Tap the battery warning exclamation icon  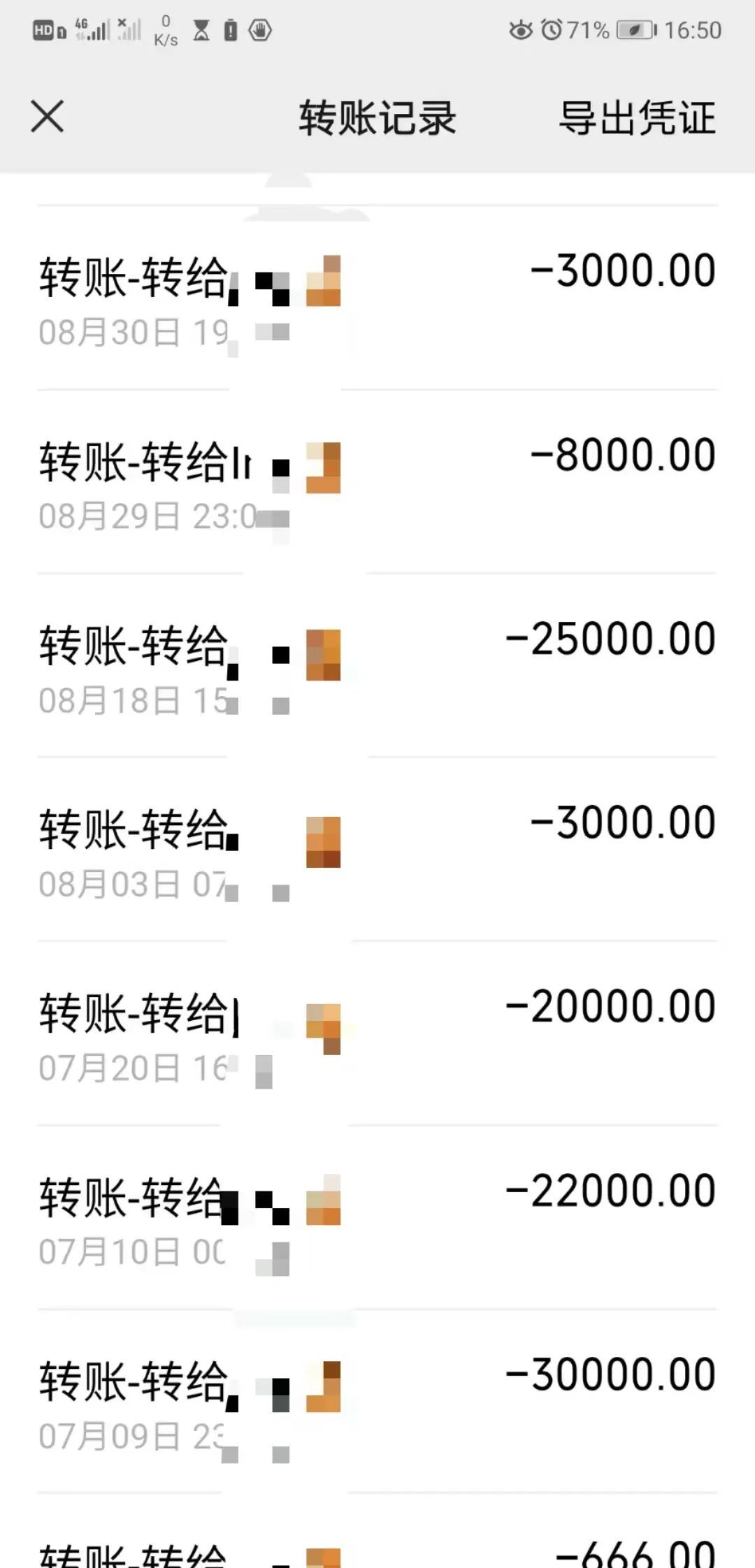point(230,29)
